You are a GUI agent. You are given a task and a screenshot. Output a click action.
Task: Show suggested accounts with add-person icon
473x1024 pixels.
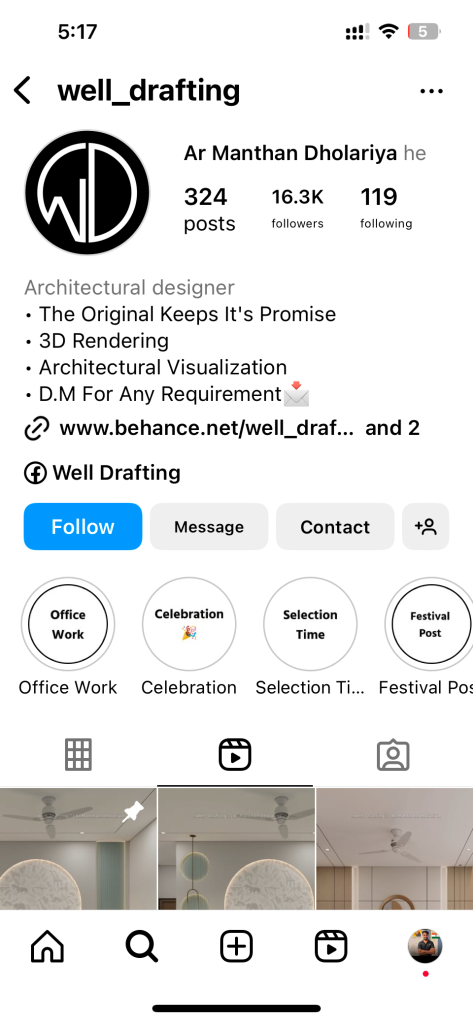pyautogui.click(x=425, y=526)
